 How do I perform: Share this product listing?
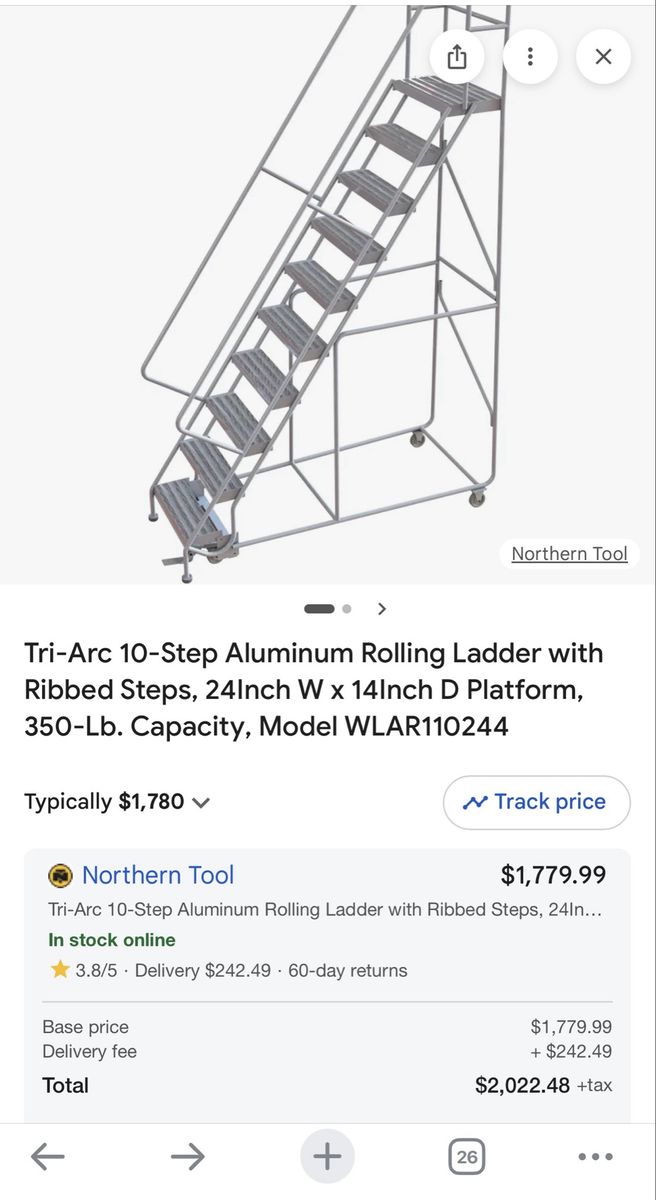point(457,56)
